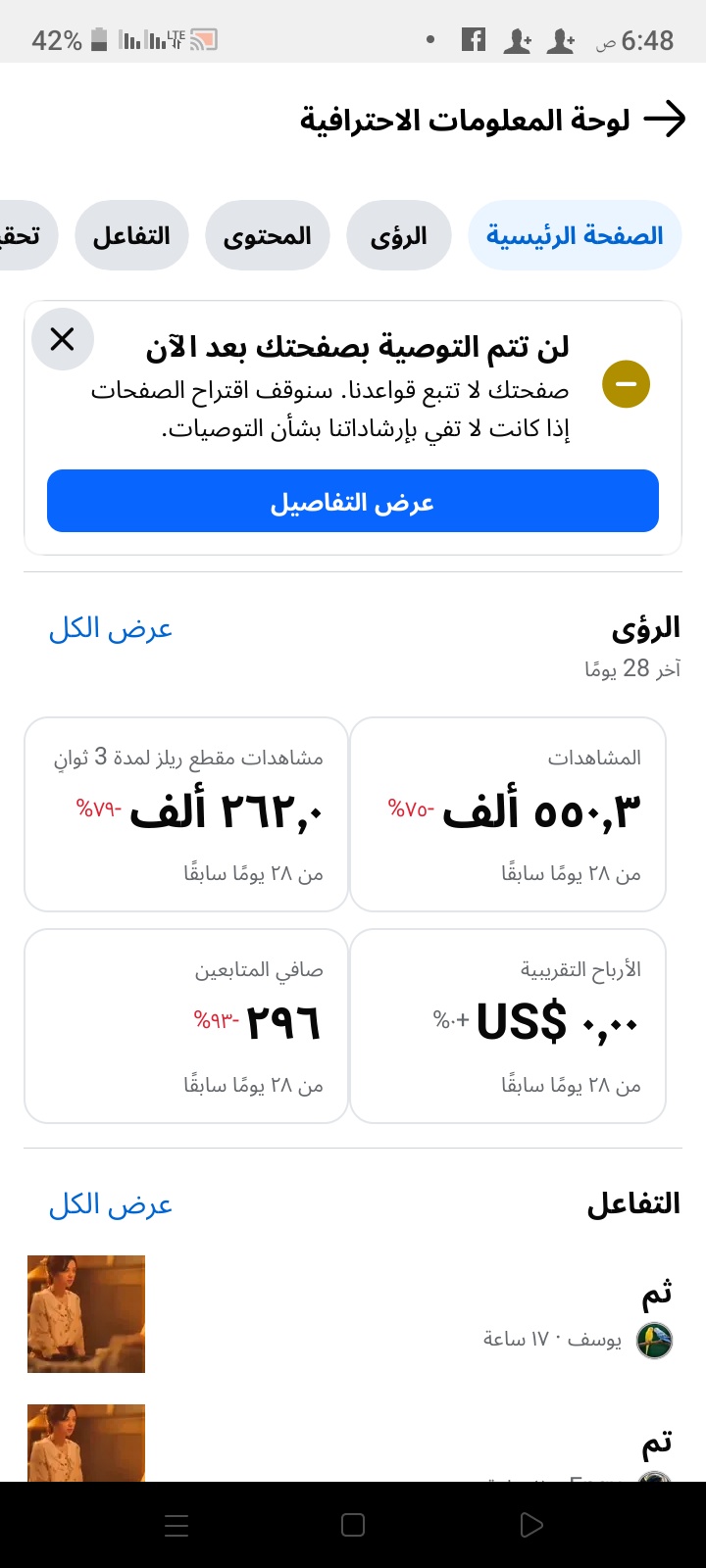Switch to the الصفحة الرئيسية tab
Image resolution: width=706 pixels, height=1568 pixels.
[575, 236]
